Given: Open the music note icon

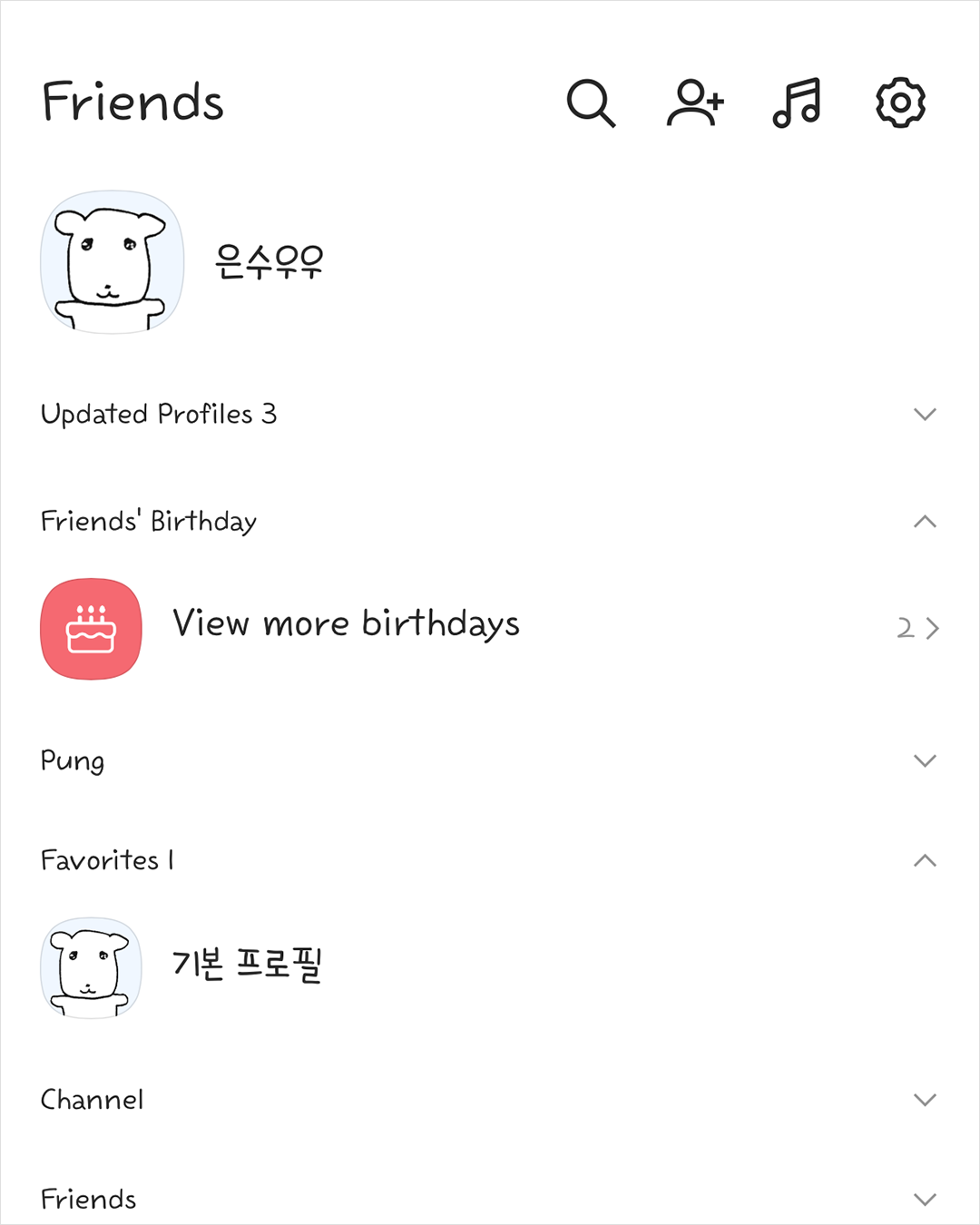Looking at the screenshot, I should click(x=797, y=103).
